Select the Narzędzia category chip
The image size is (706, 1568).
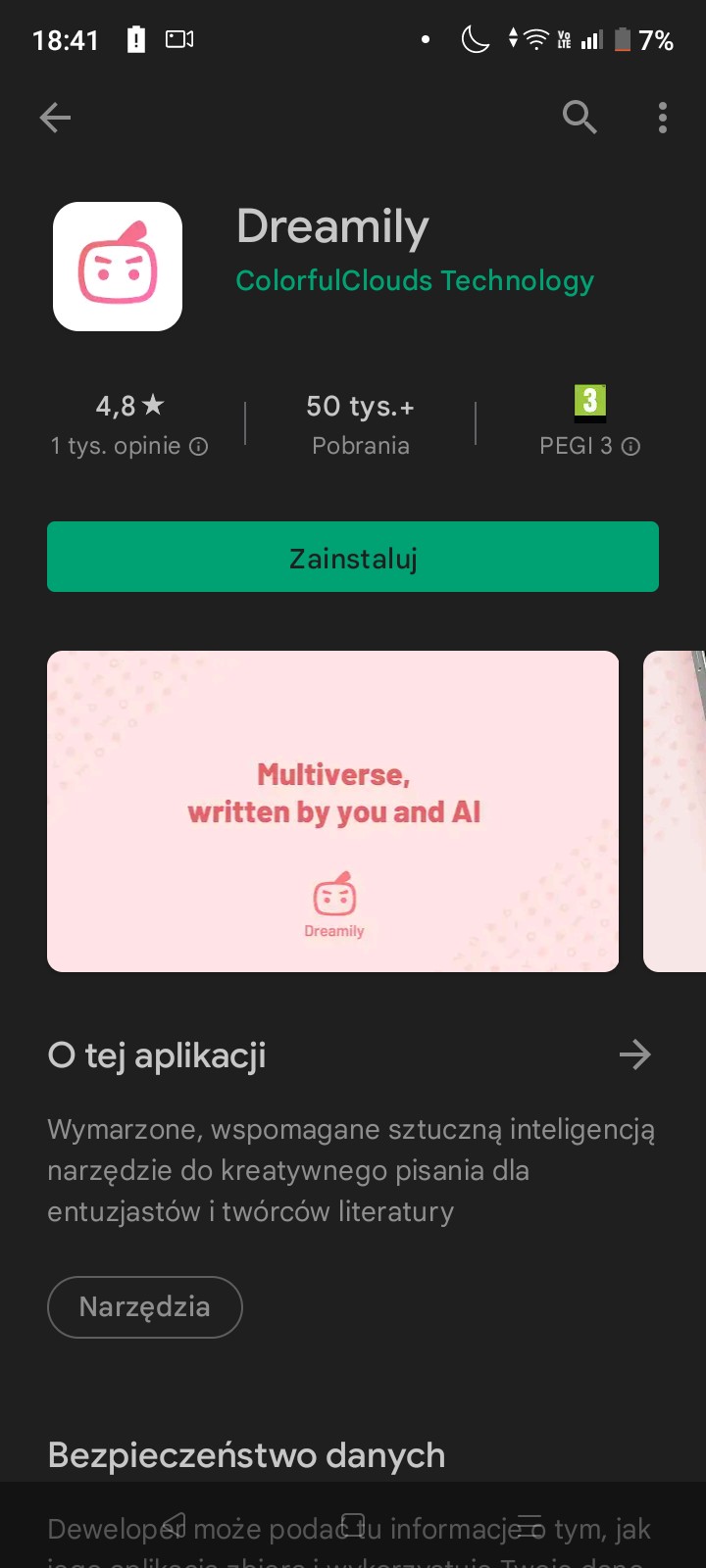[145, 1306]
